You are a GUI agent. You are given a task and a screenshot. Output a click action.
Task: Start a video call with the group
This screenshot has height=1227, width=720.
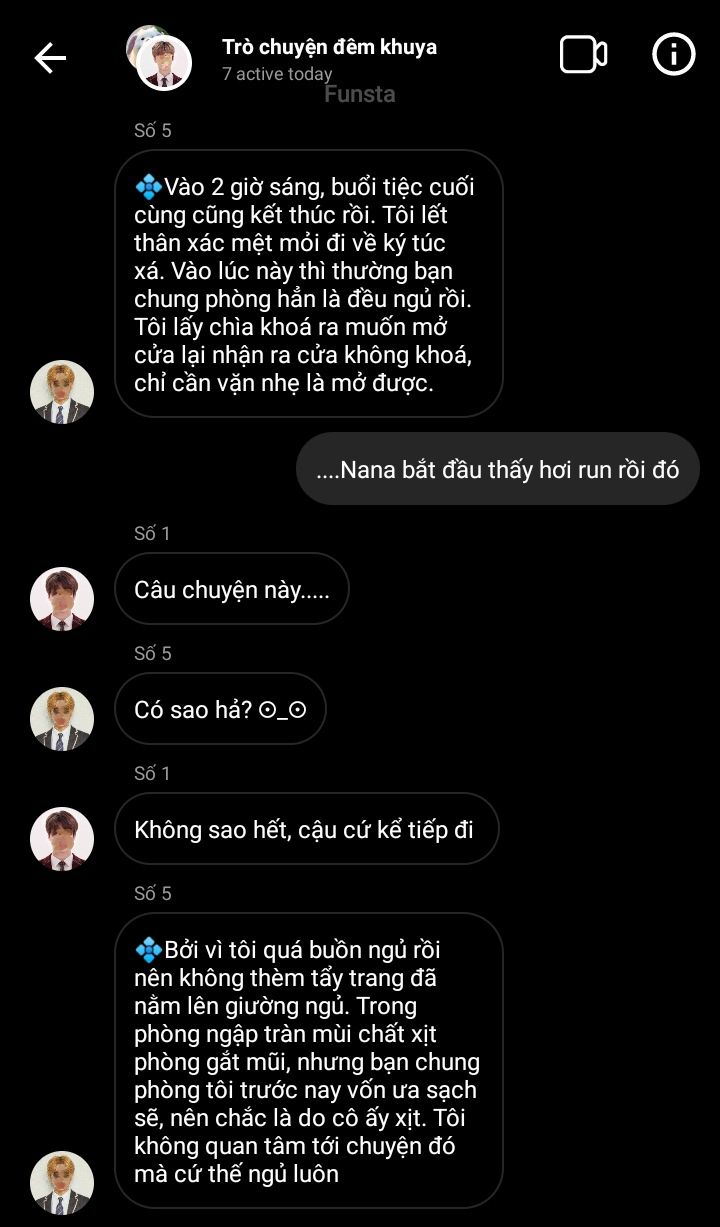point(583,55)
